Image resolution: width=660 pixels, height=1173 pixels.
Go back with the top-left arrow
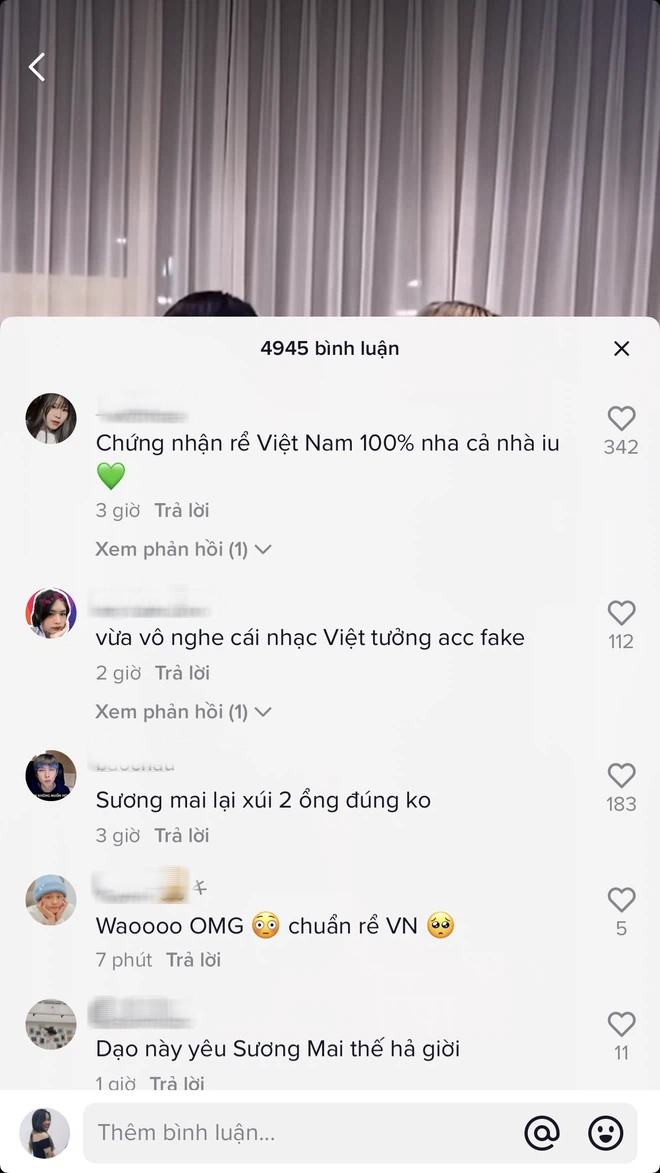point(37,67)
